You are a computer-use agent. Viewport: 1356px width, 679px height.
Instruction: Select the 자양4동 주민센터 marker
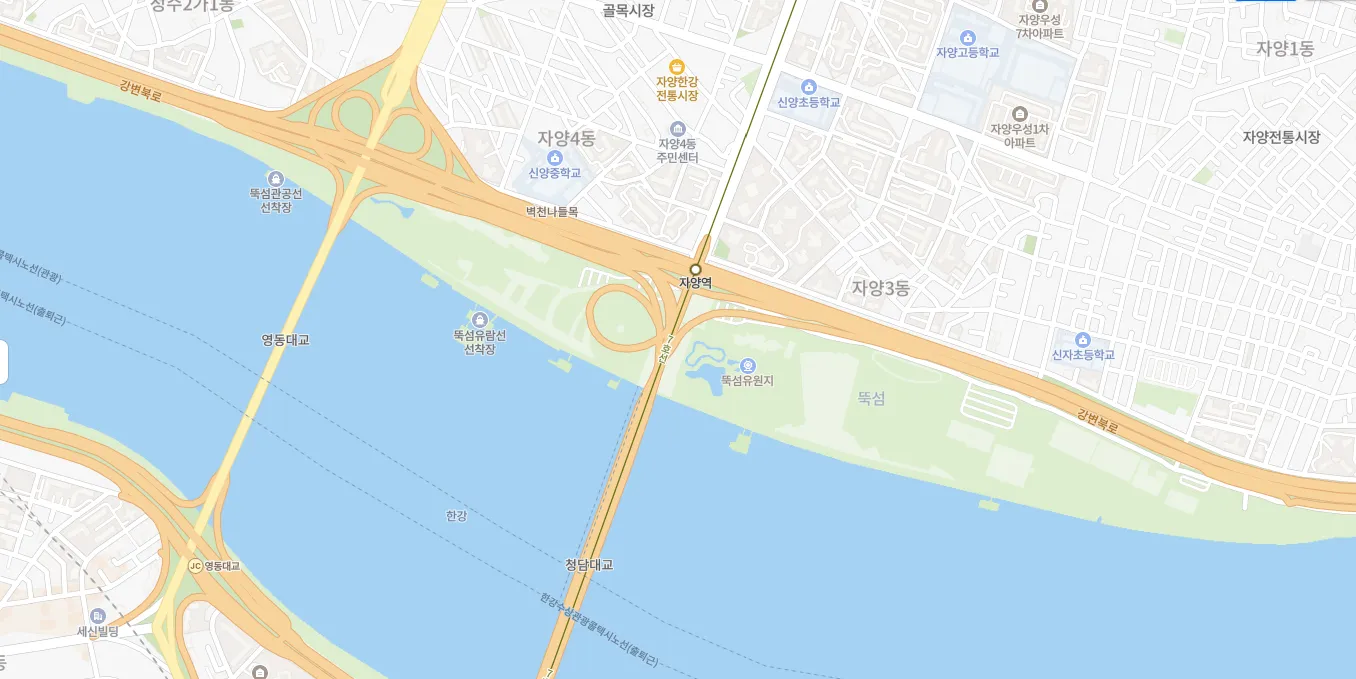click(x=677, y=129)
